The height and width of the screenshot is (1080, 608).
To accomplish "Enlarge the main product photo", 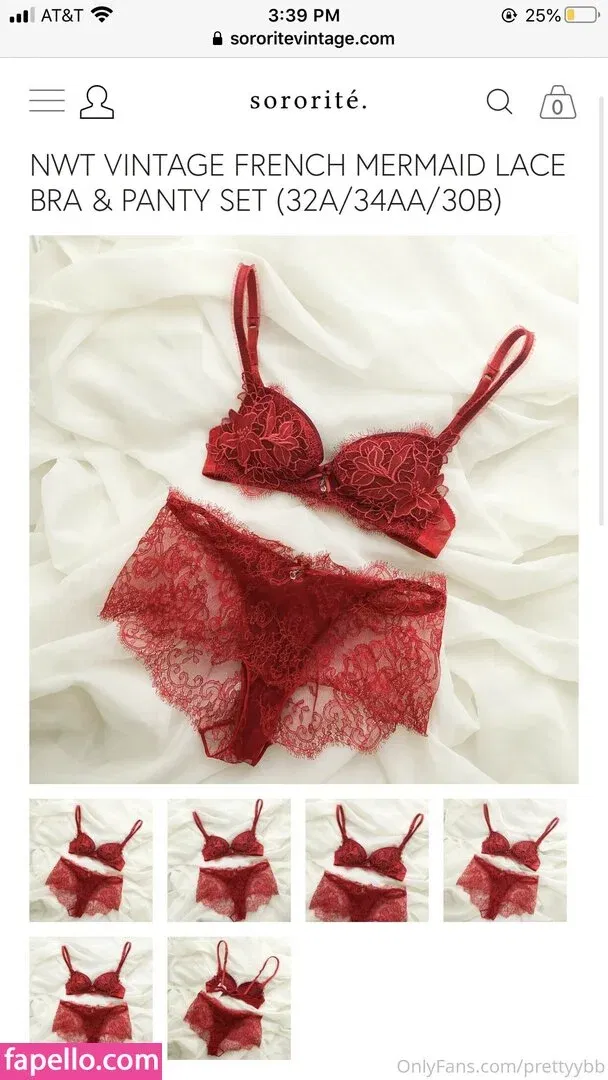I will point(304,509).
